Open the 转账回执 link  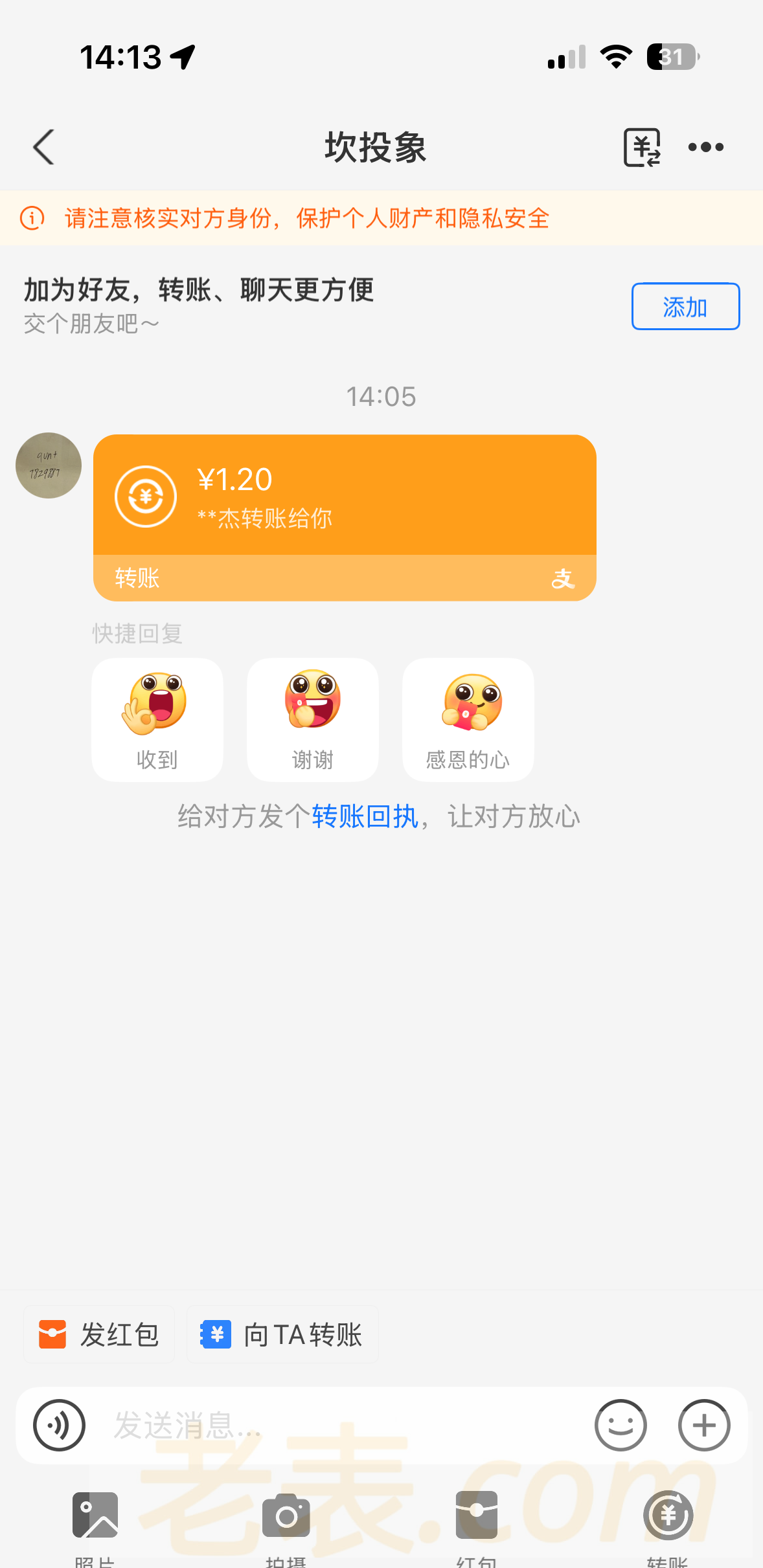click(x=365, y=816)
